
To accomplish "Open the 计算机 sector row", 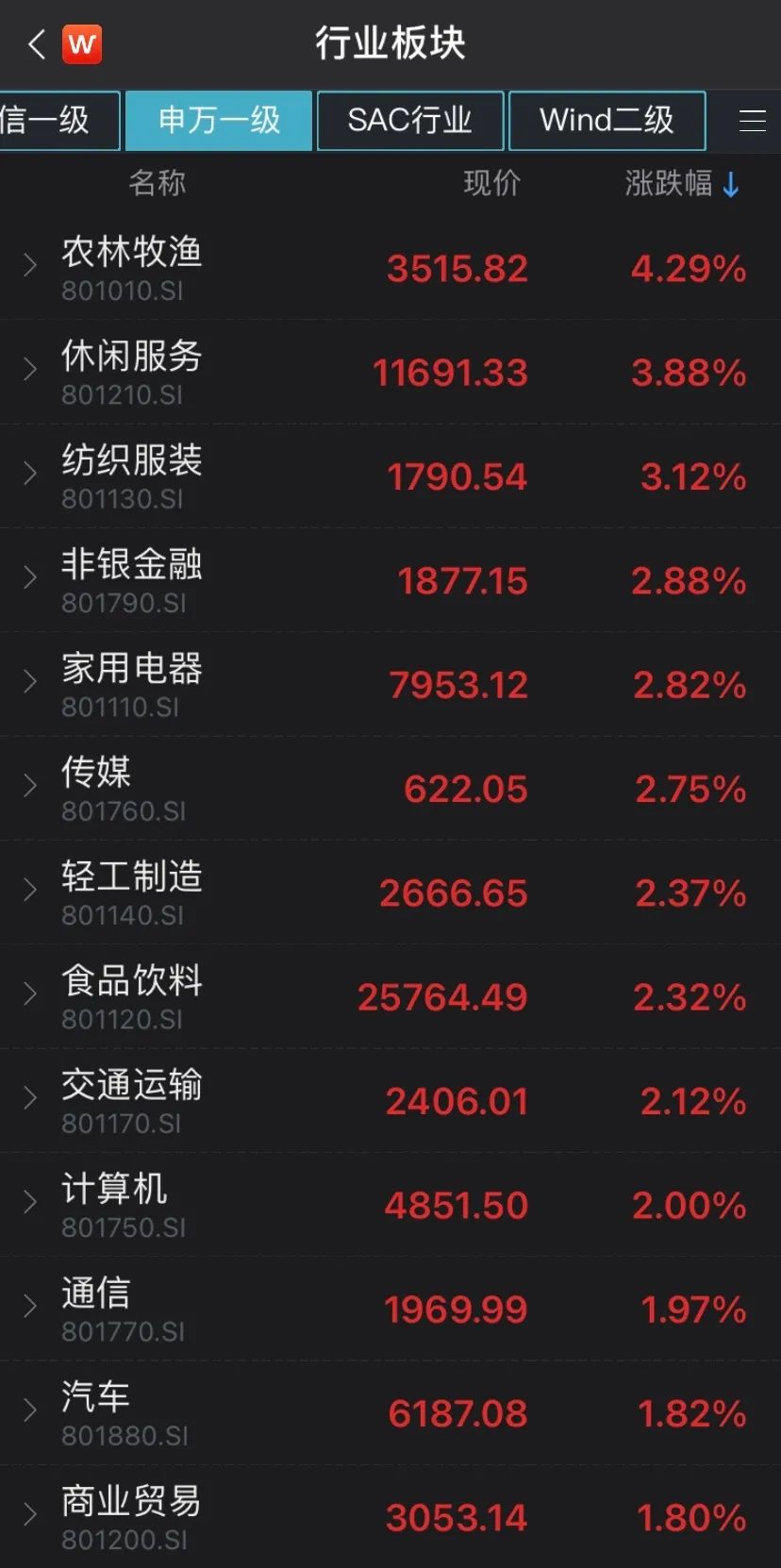I will [390, 1205].
